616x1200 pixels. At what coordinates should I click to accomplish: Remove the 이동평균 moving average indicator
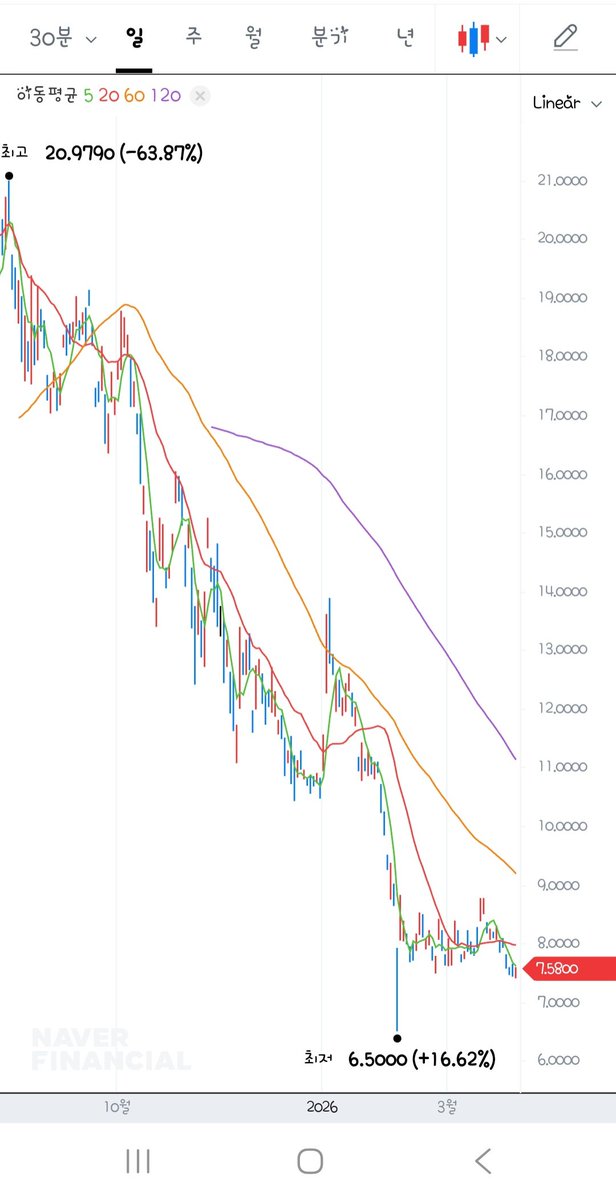click(200, 96)
